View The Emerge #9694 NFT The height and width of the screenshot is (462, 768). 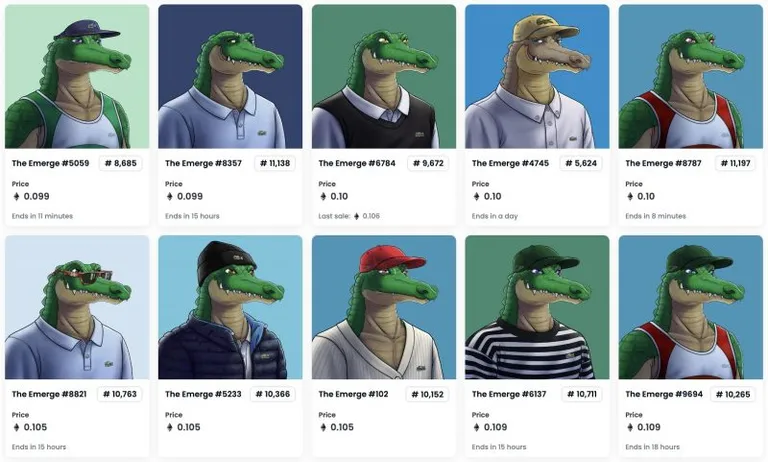[x=691, y=346]
